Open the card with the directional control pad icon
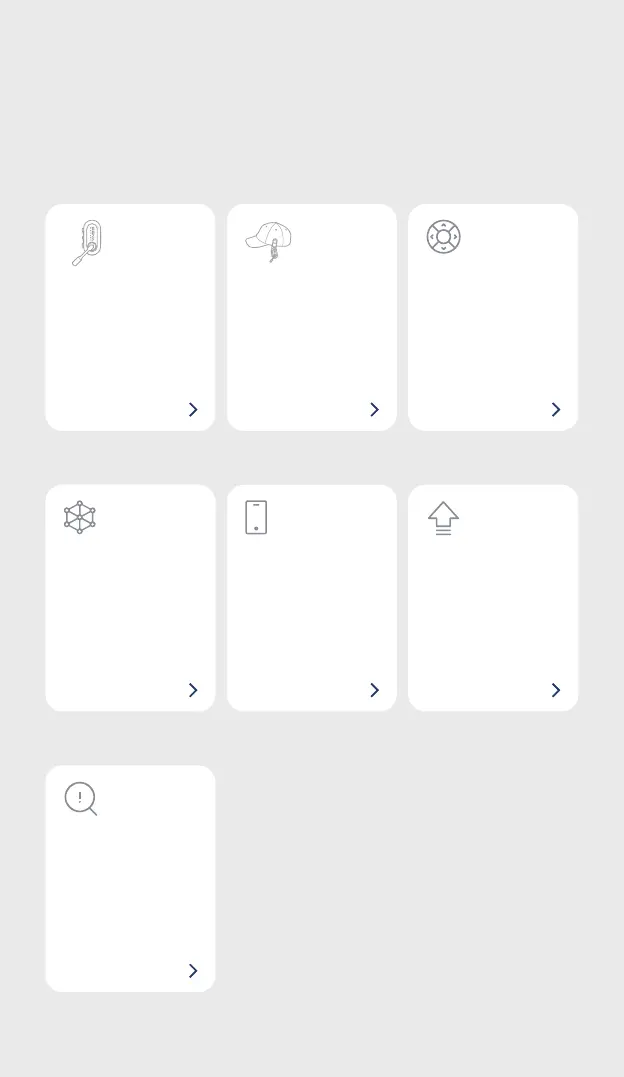 (493, 317)
